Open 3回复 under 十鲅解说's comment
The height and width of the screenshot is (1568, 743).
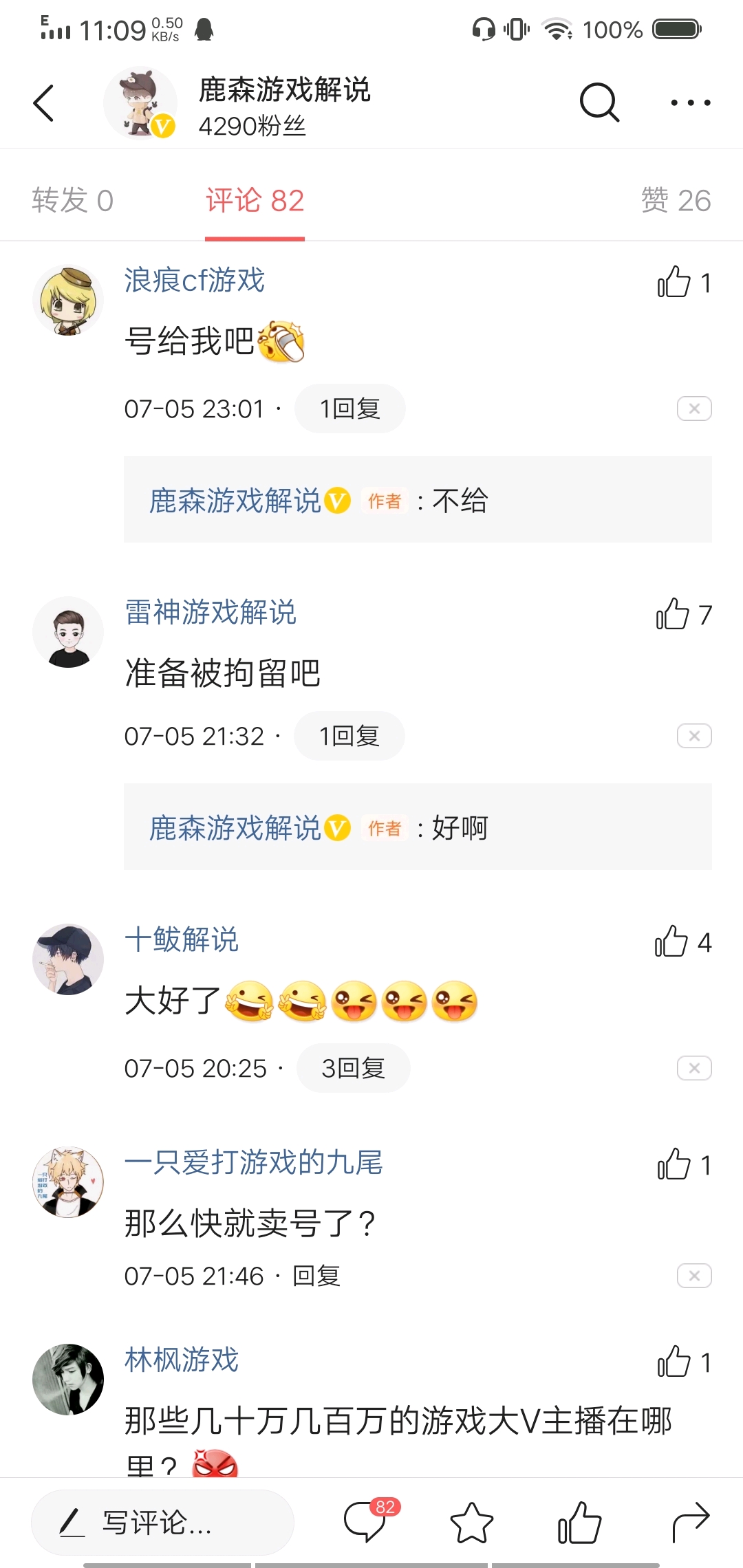point(353,1069)
